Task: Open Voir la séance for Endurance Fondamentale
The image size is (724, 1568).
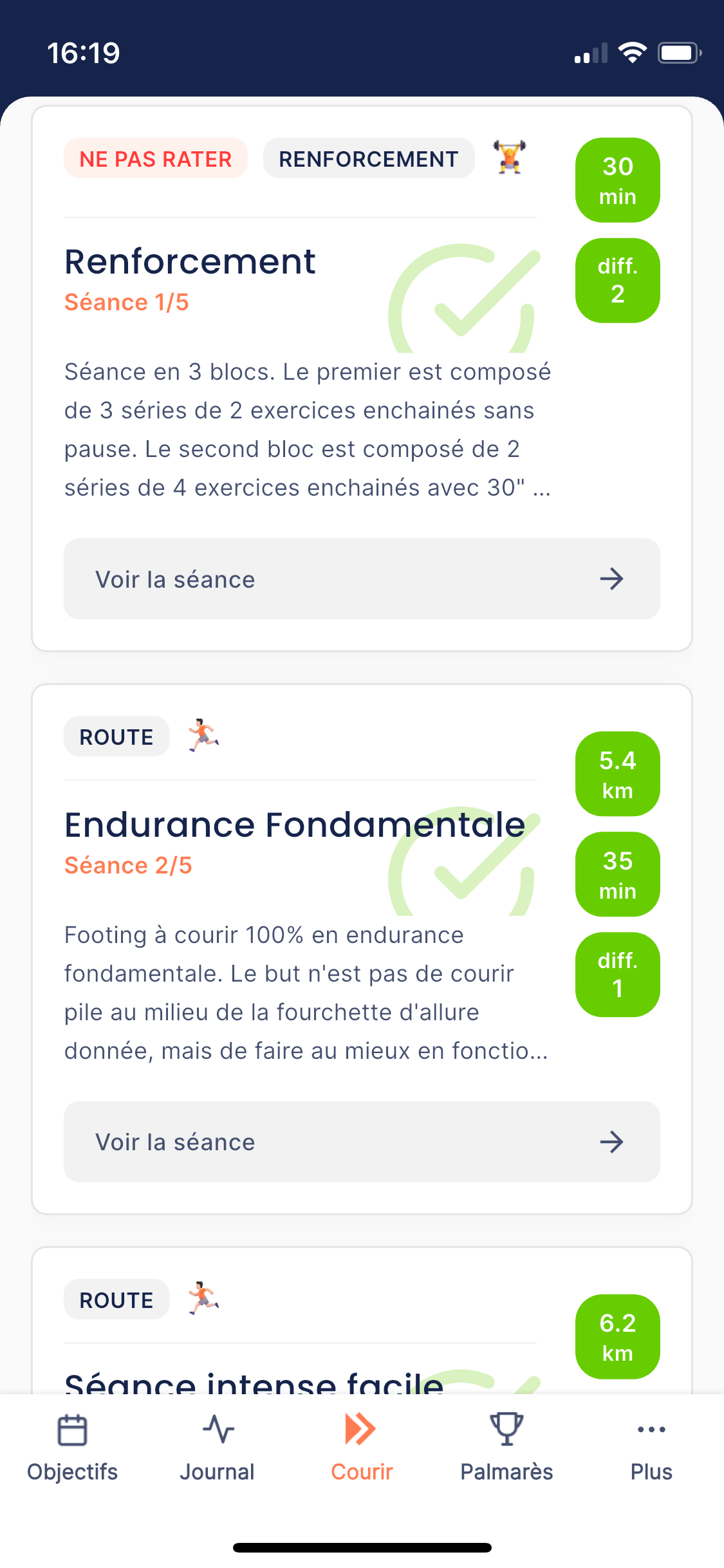Action: click(x=362, y=1141)
